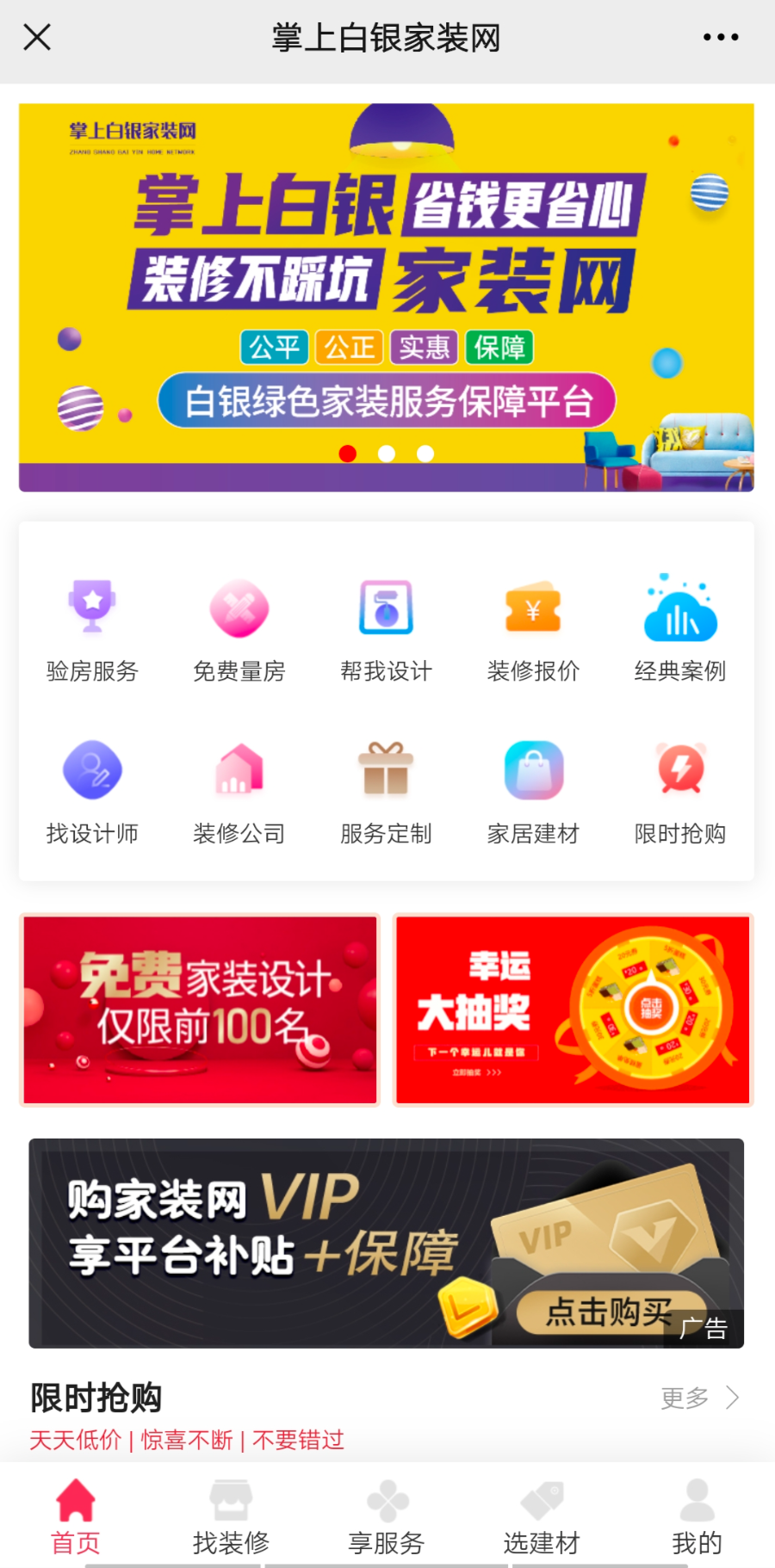Open the 我的 profile tab

pyautogui.click(x=697, y=1518)
